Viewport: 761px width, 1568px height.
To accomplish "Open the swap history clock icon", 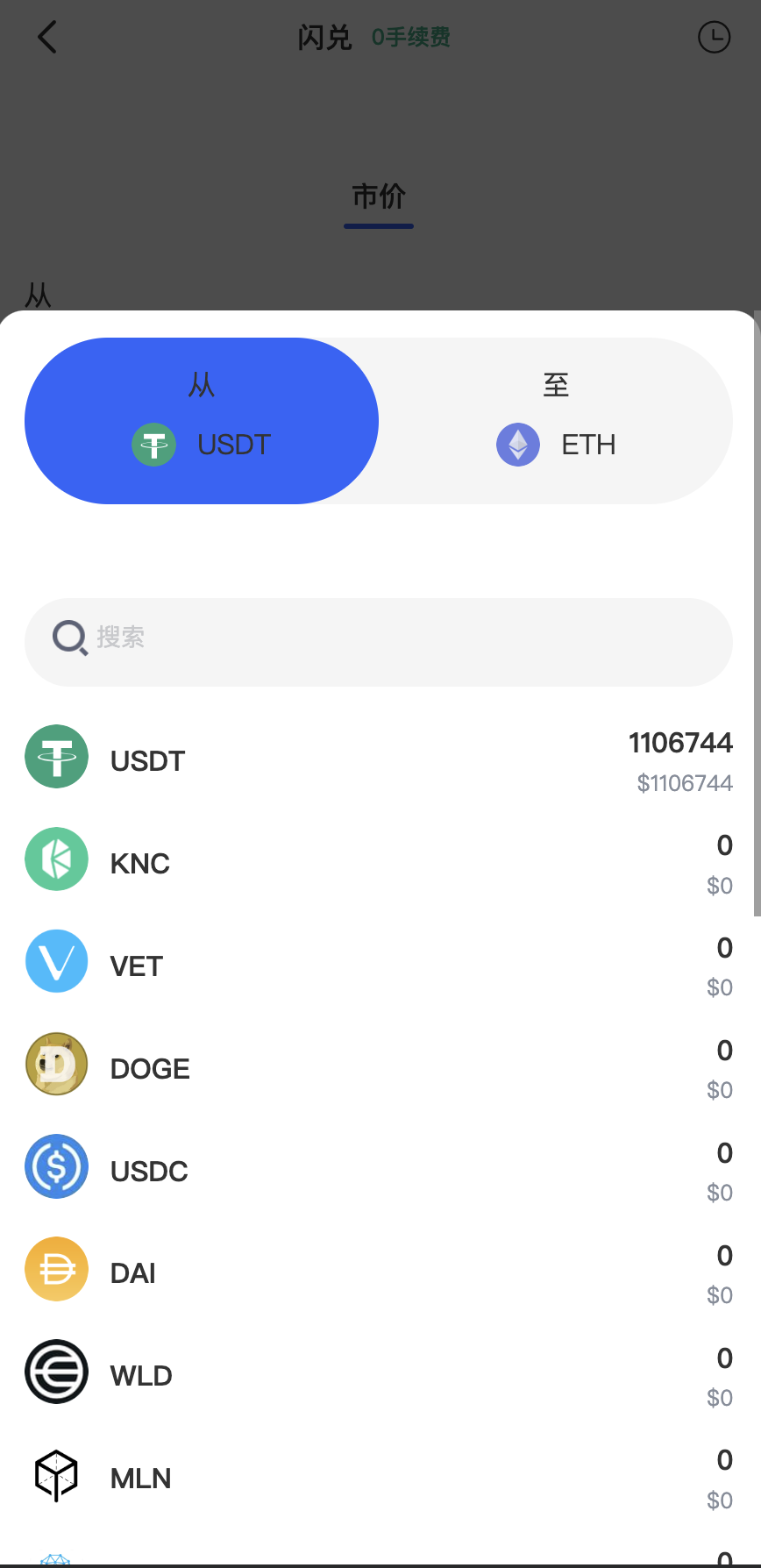I will pyautogui.click(x=714, y=37).
